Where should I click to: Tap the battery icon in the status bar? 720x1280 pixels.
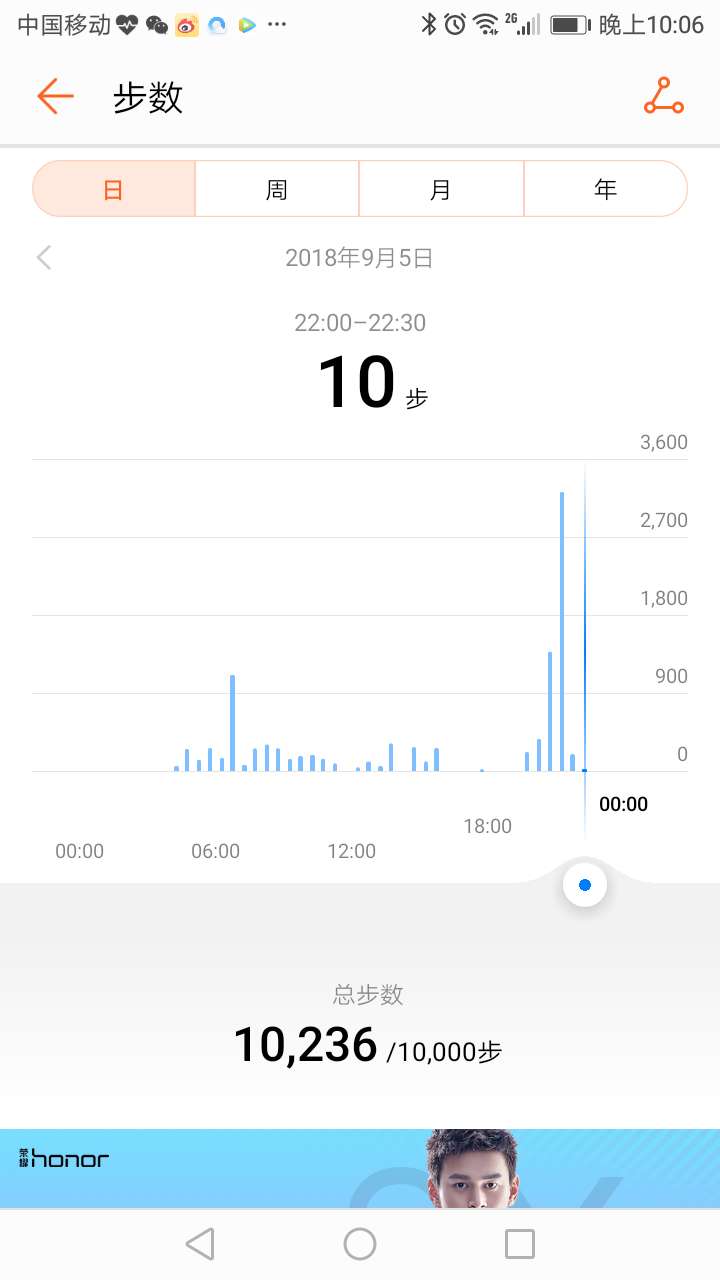tap(567, 24)
